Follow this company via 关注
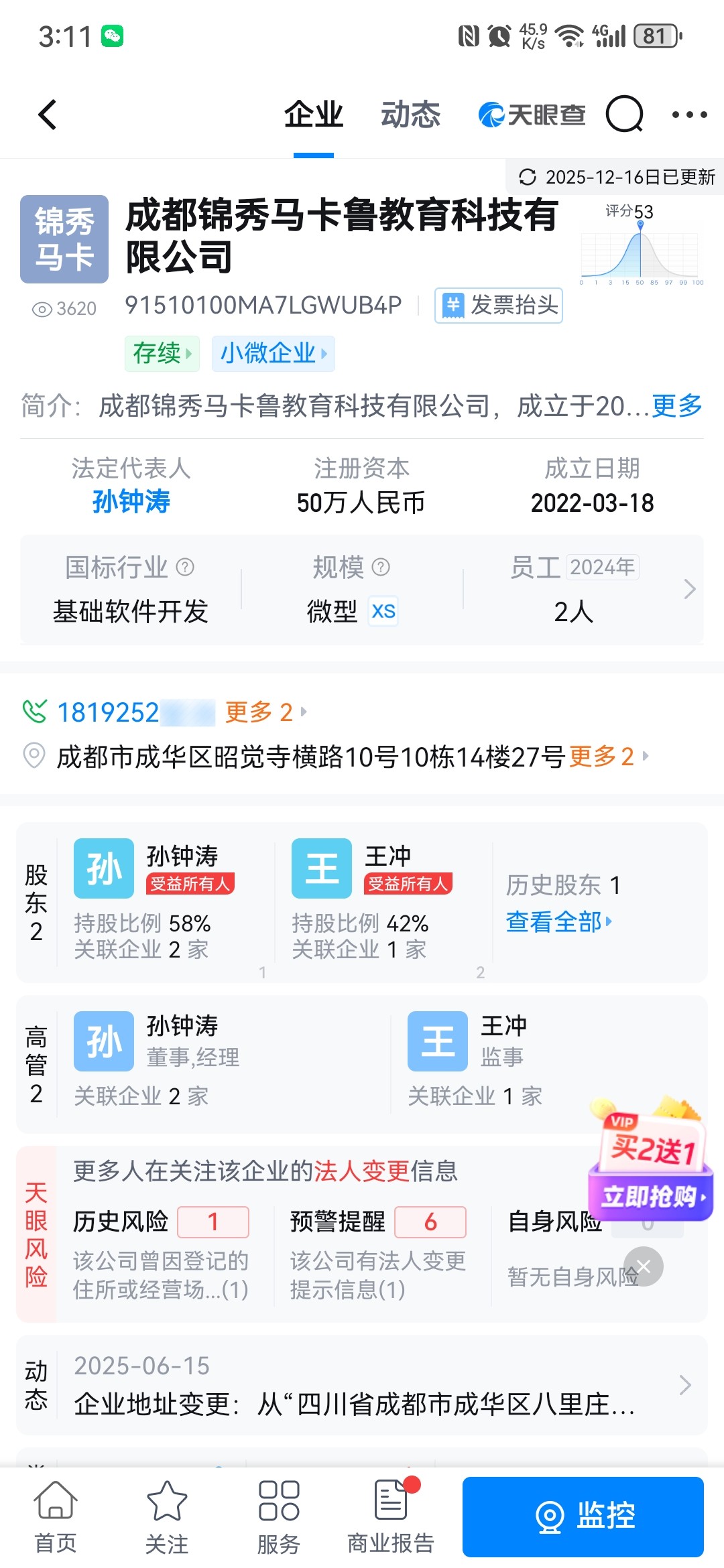 [166, 1516]
